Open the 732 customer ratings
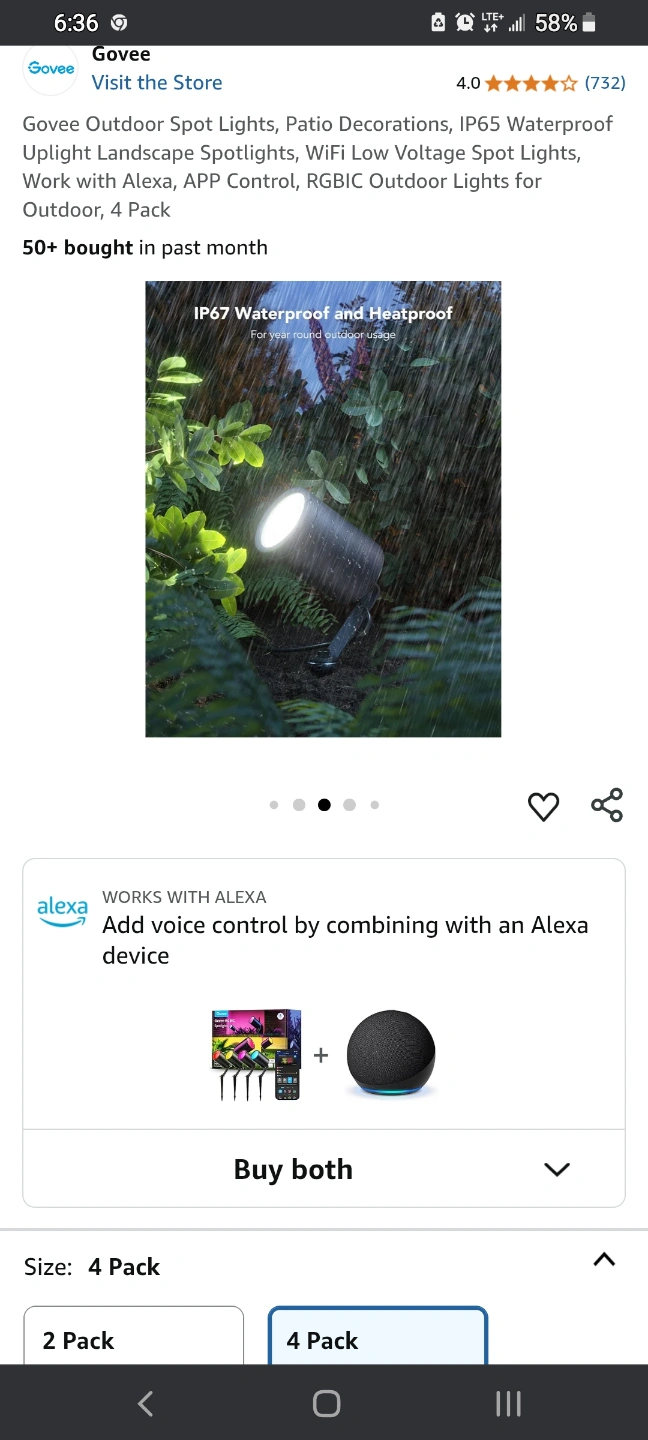The width and height of the screenshot is (648, 1440). click(605, 83)
